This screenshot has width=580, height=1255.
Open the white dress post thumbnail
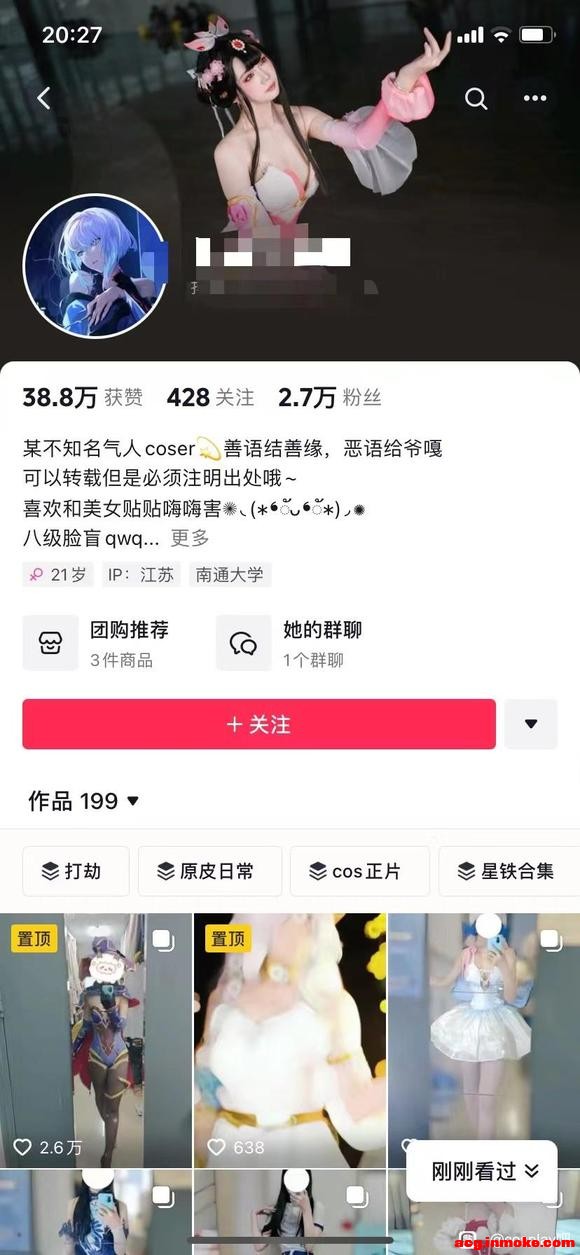coord(484,1040)
